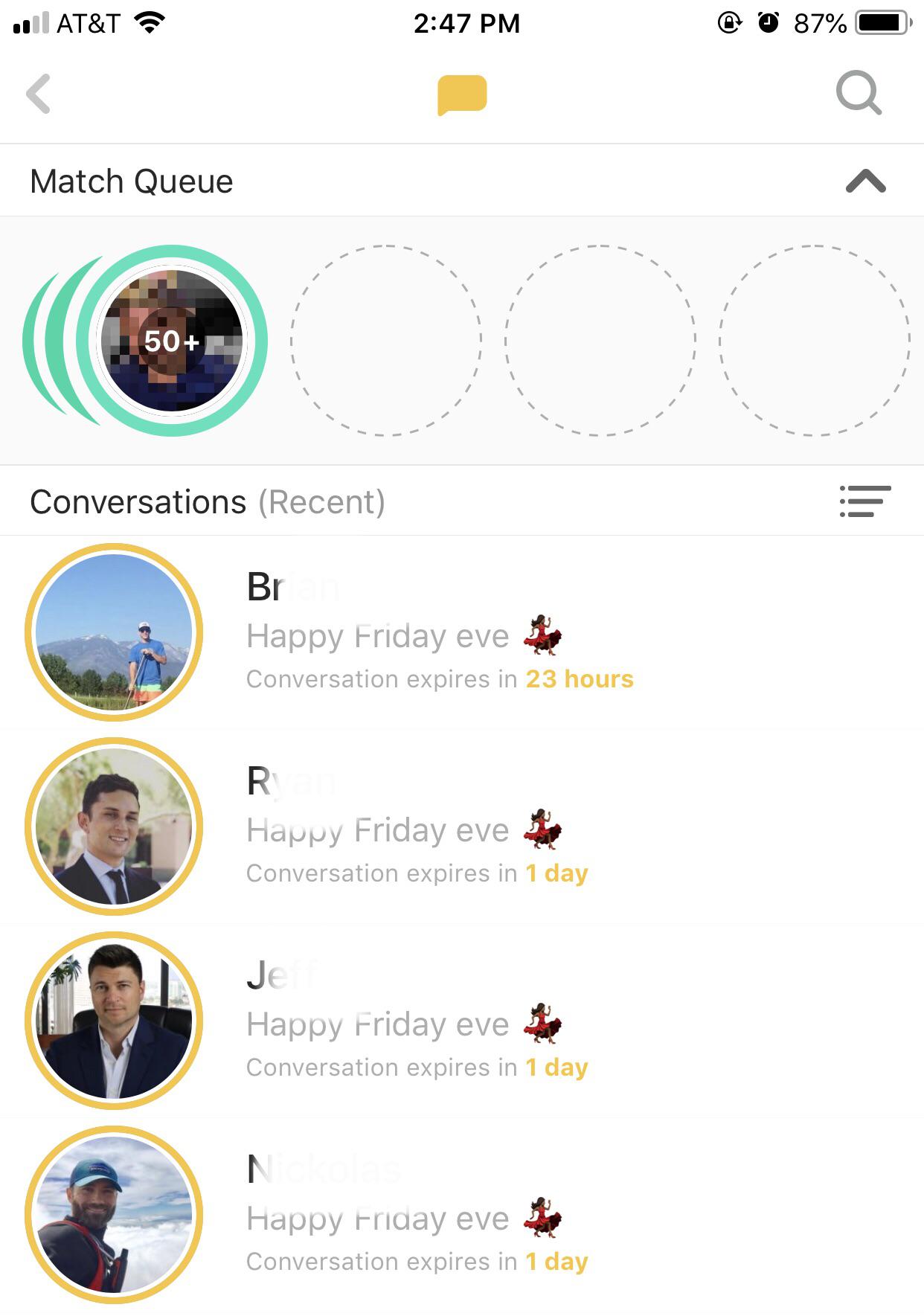Open the conversations sort filter icon
The width and height of the screenshot is (924, 1316).
[864, 501]
